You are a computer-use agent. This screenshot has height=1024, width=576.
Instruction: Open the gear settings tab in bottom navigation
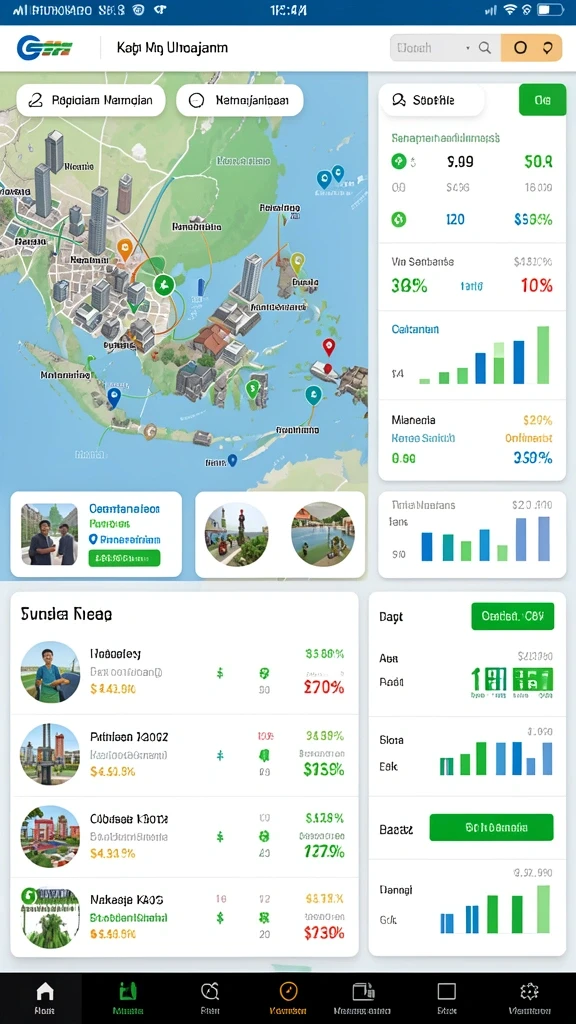(529, 998)
